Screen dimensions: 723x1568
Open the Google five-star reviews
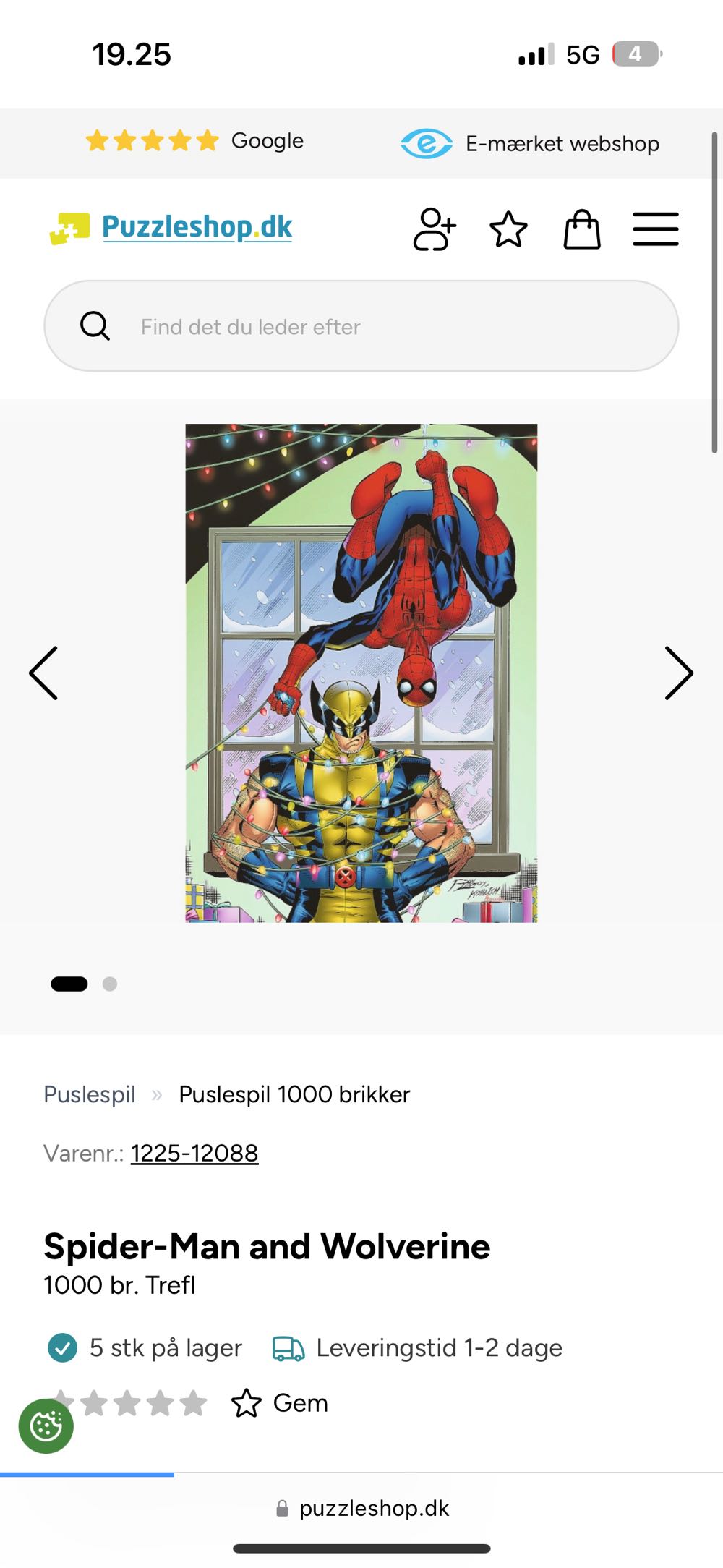tap(194, 140)
